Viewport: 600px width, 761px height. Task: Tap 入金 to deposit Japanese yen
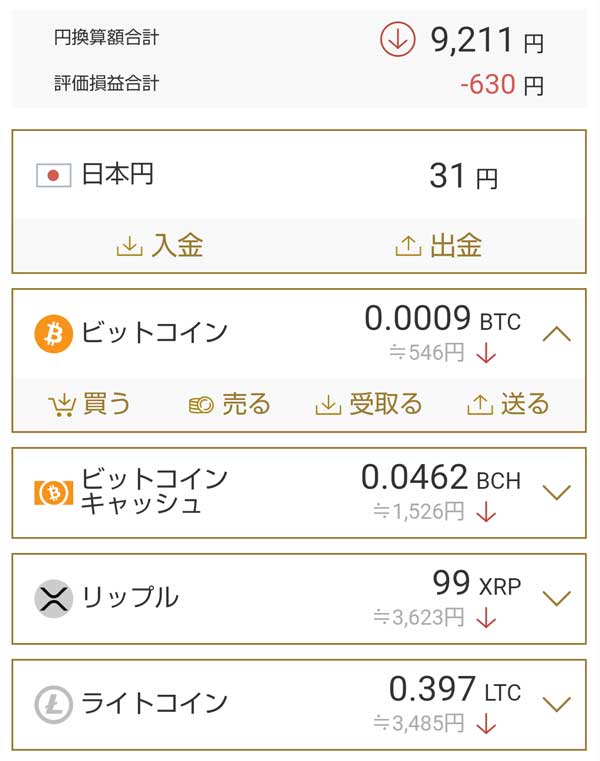160,246
